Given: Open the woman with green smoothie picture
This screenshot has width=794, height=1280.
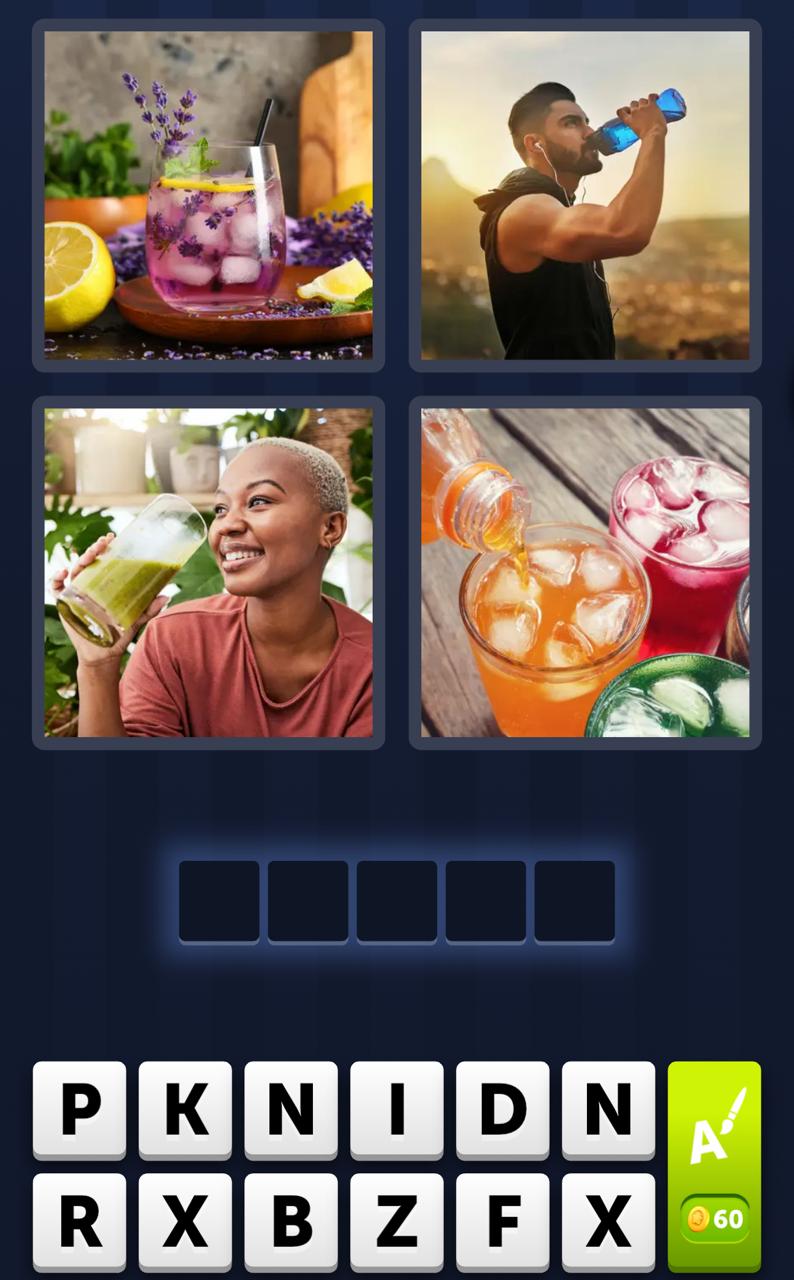Looking at the screenshot, I should click(208, 573).
